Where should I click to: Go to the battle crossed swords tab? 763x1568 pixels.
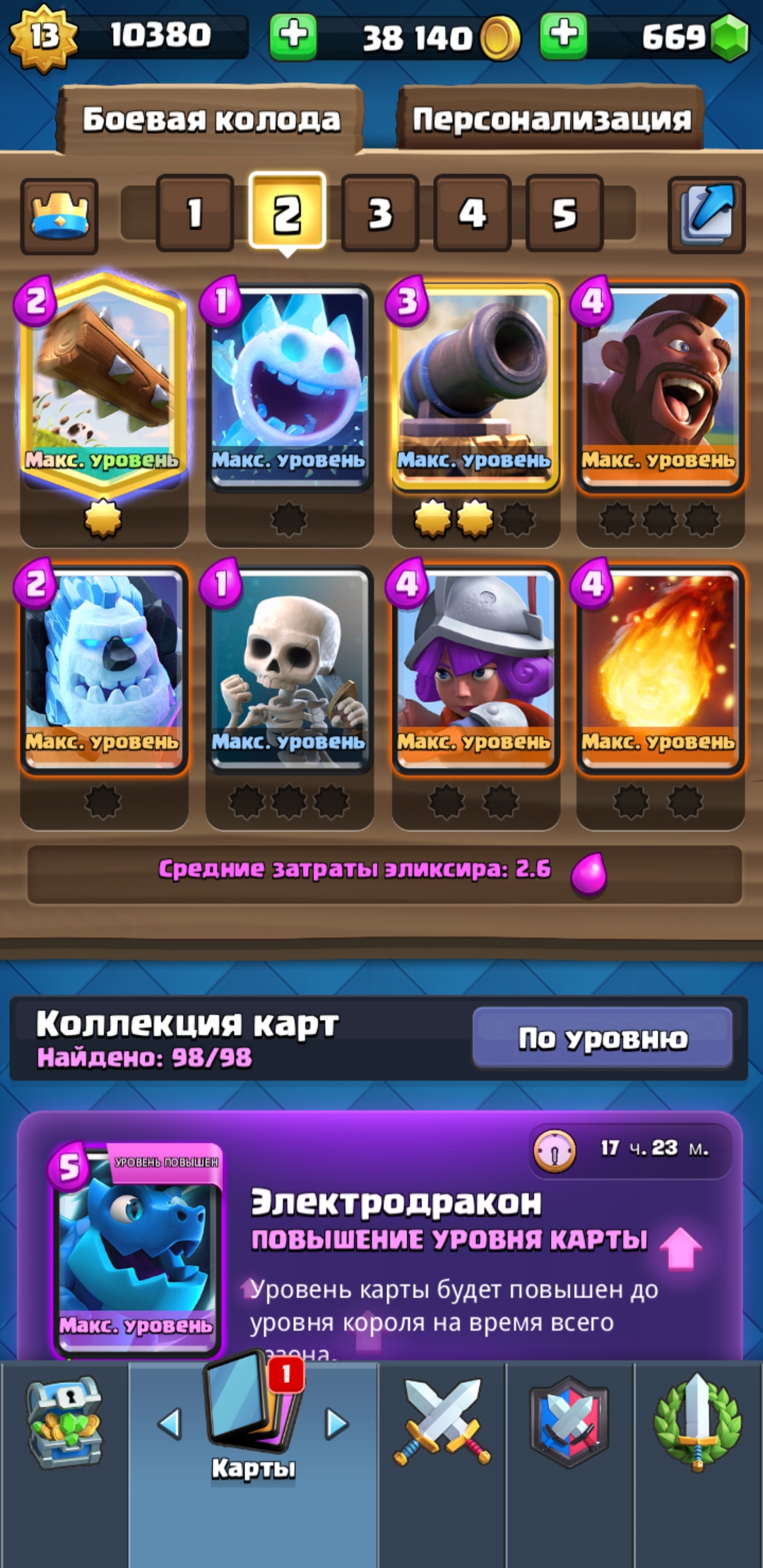(x=442, y=1423)
